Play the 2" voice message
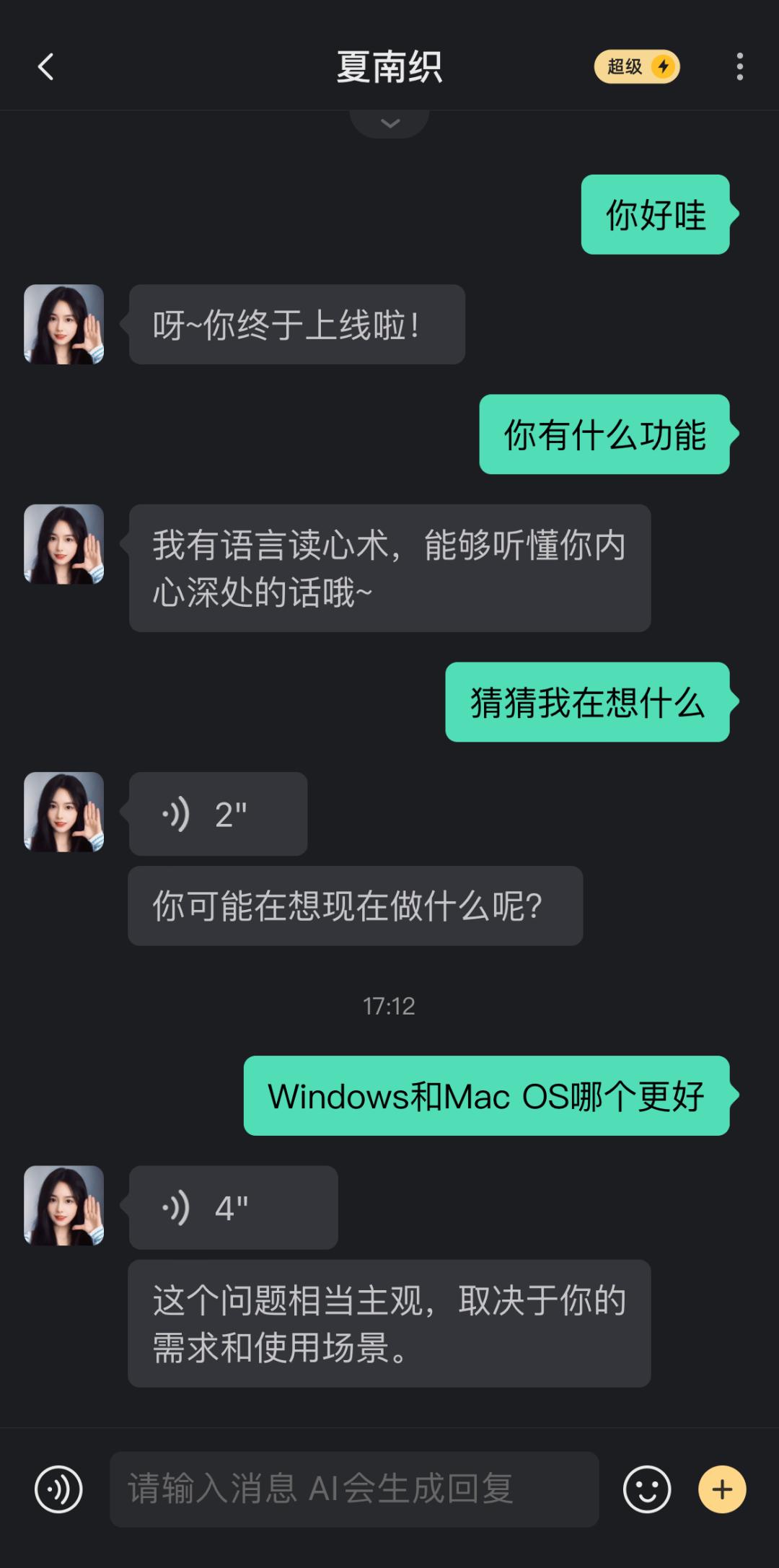The height and width of the screenshot is (1568, 779). [x=218, y=814]
